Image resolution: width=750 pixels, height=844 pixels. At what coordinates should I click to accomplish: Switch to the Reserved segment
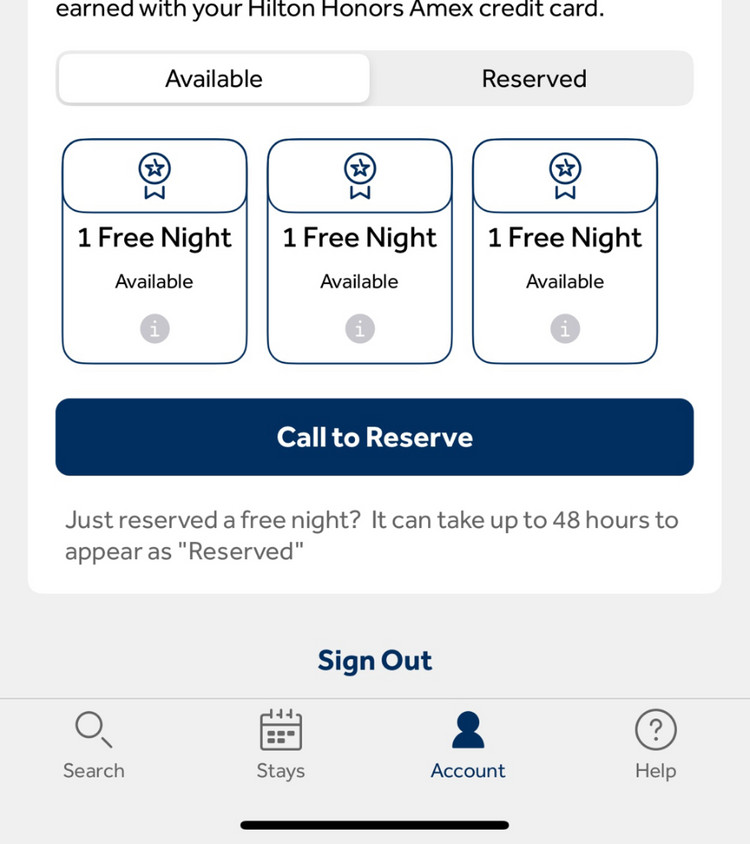tap(533, 79)
